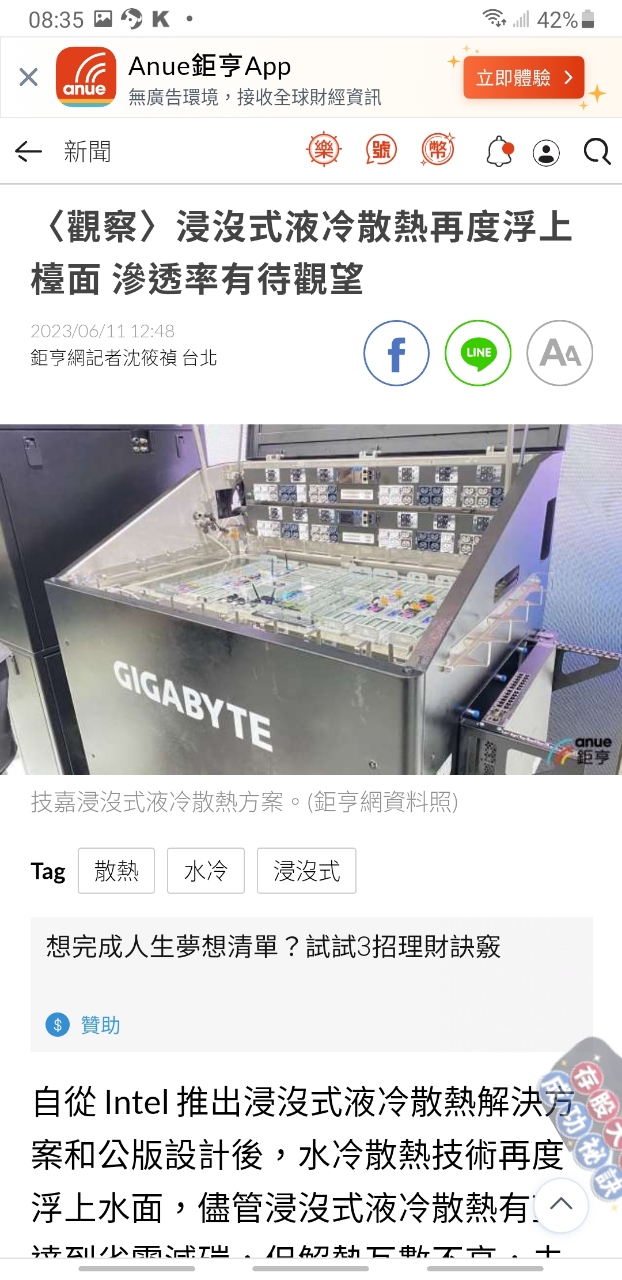
Task: Share the article on Facebook
Action: click(396, 353)
